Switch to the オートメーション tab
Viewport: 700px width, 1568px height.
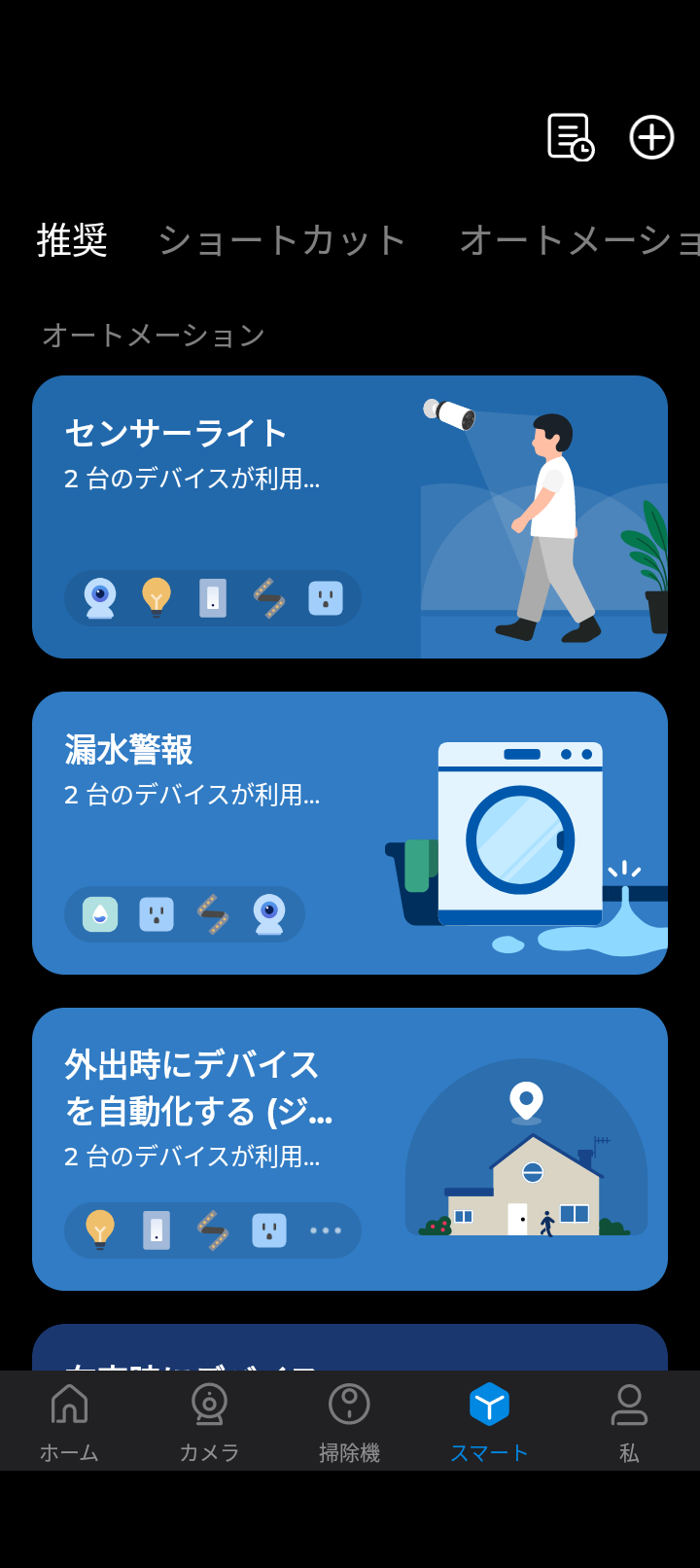[x=578, y=239]
